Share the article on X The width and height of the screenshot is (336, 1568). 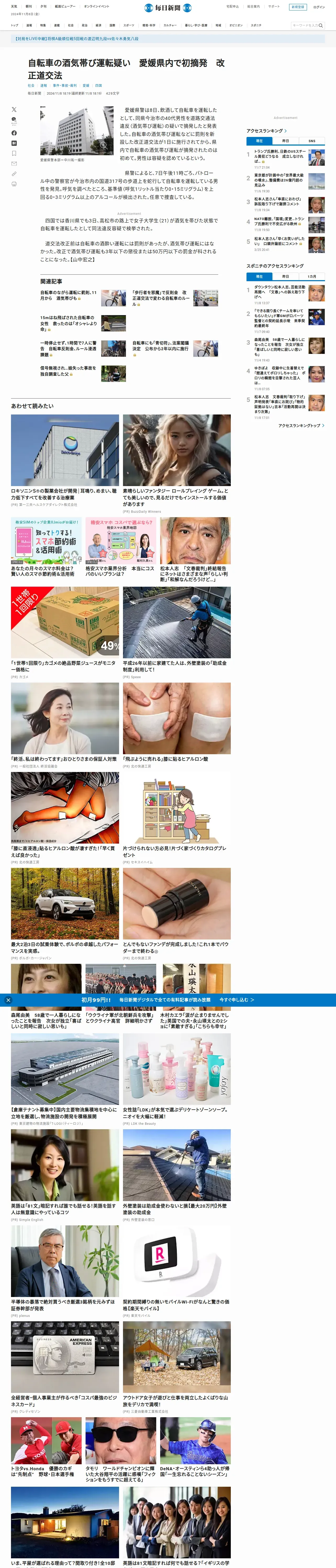(14, 109)
